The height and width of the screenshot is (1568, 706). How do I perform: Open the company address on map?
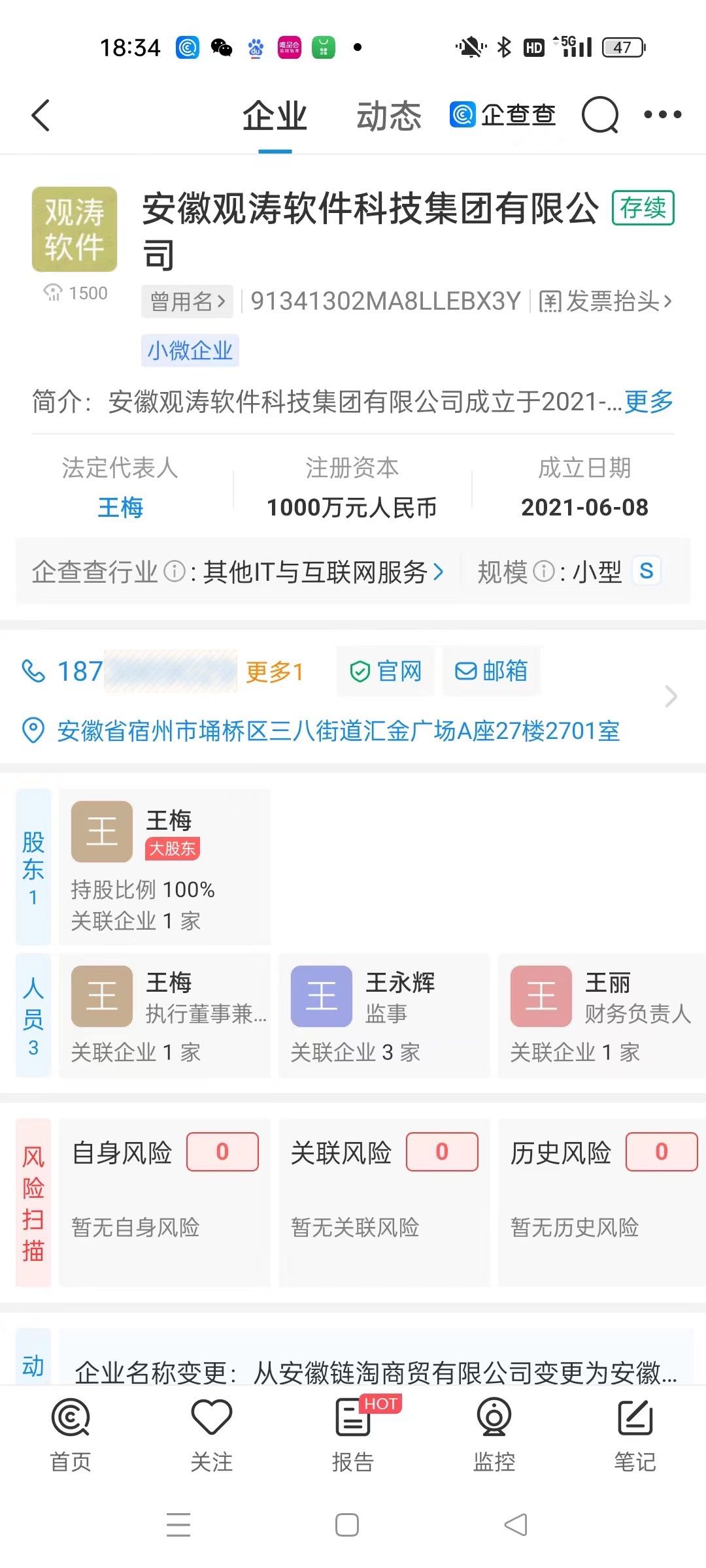point(339,730)
